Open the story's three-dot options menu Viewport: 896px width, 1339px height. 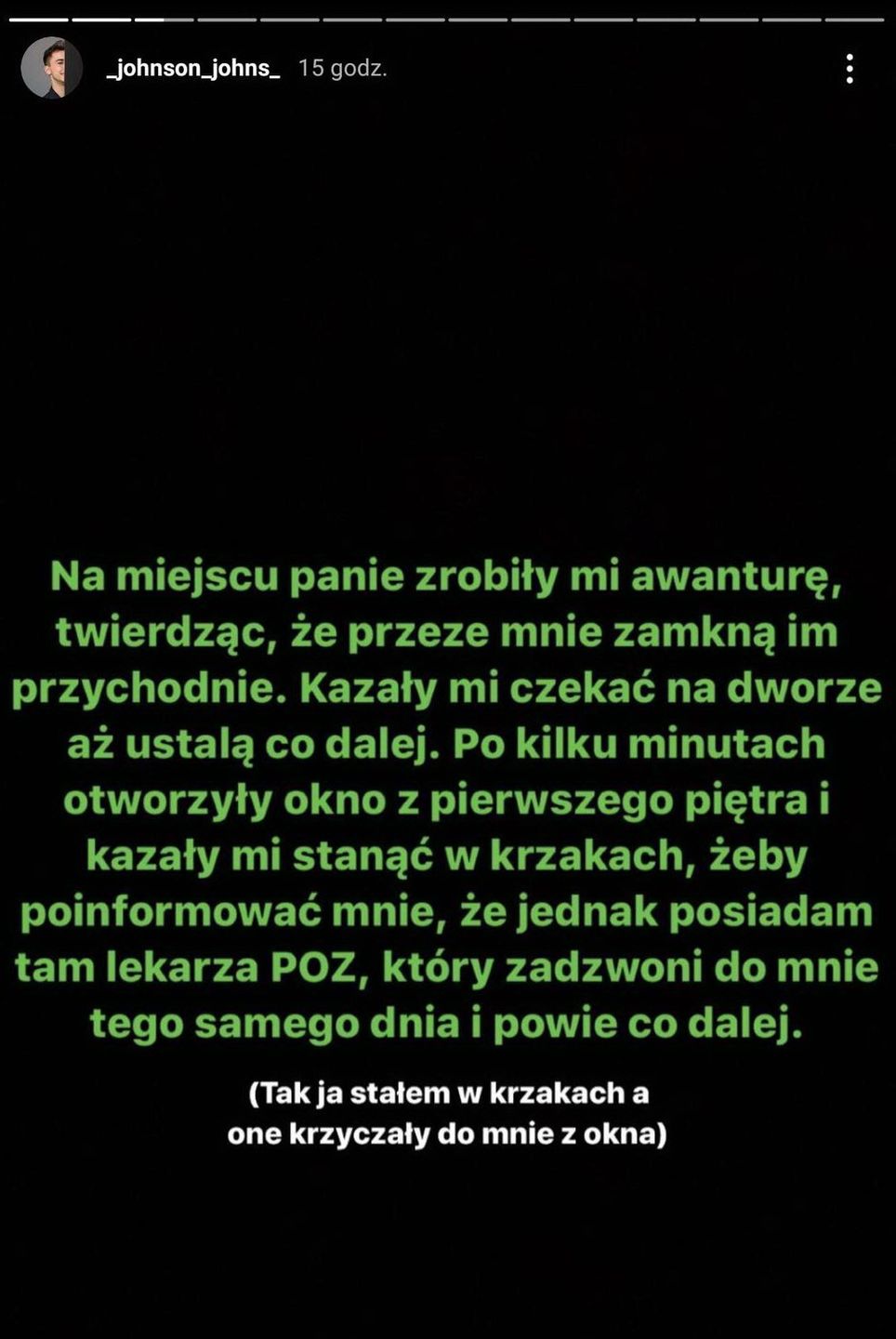(x=850, y=69)
